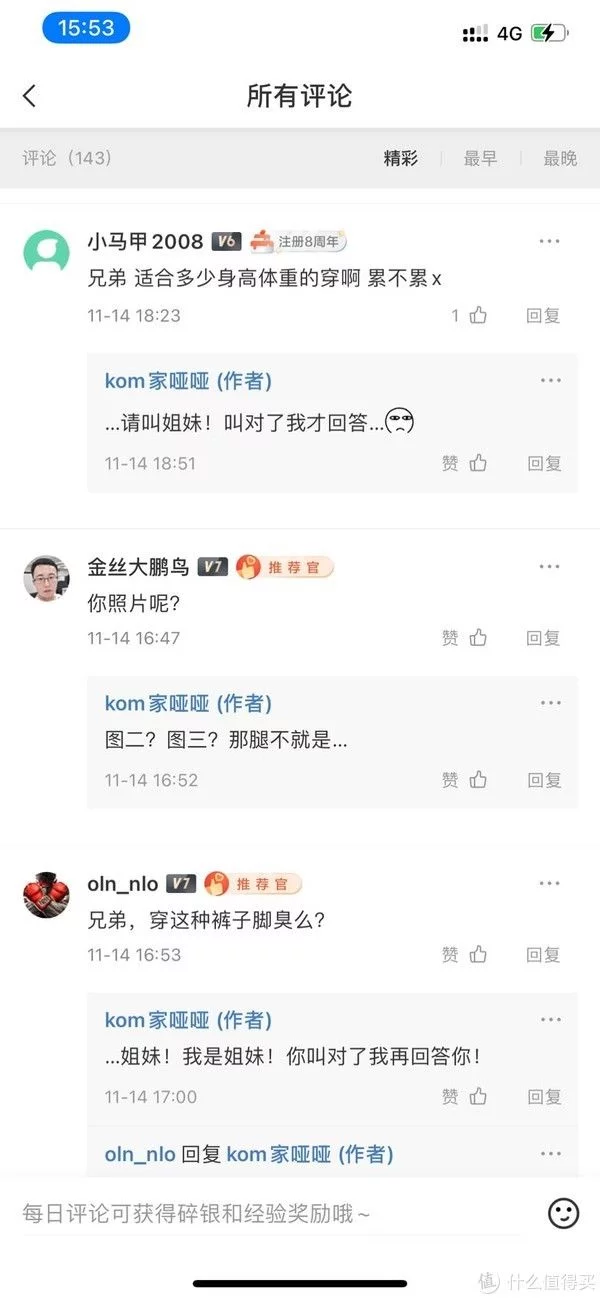The image size is (600, 1299).
Task: Open overflow menu on 金丝大鹏鸟's comment
Action: (549, 567)
